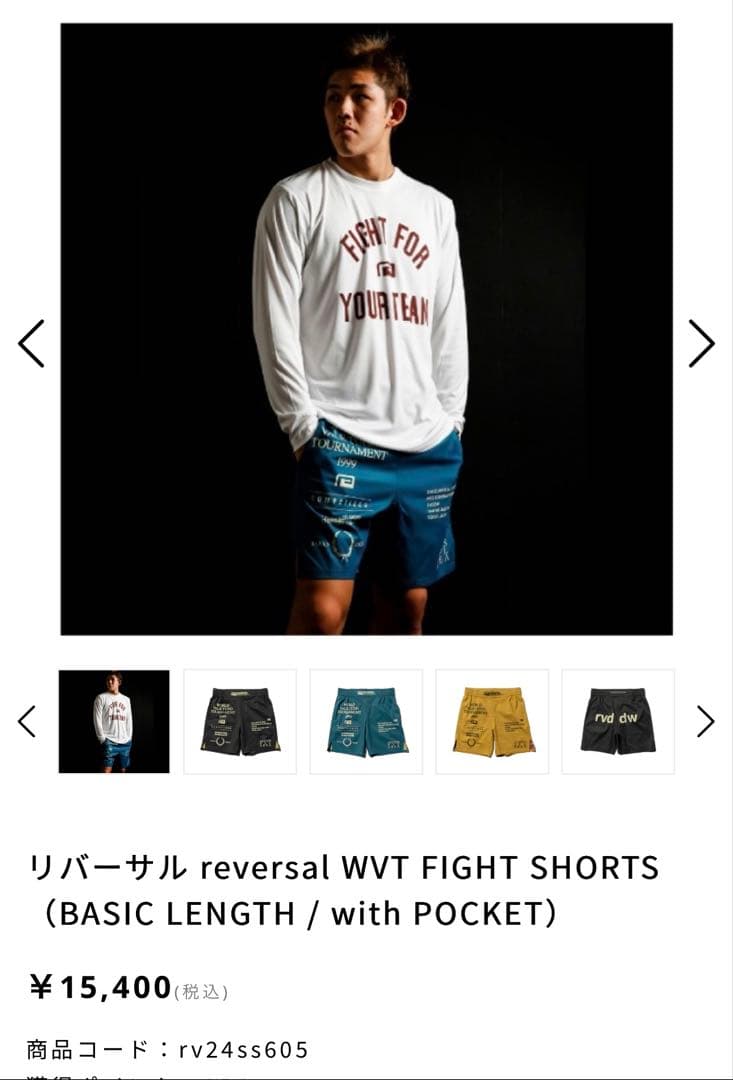View the black shorts front thumbnail
The height and width of the screenshot is (1080, 733).
point(240,721)
